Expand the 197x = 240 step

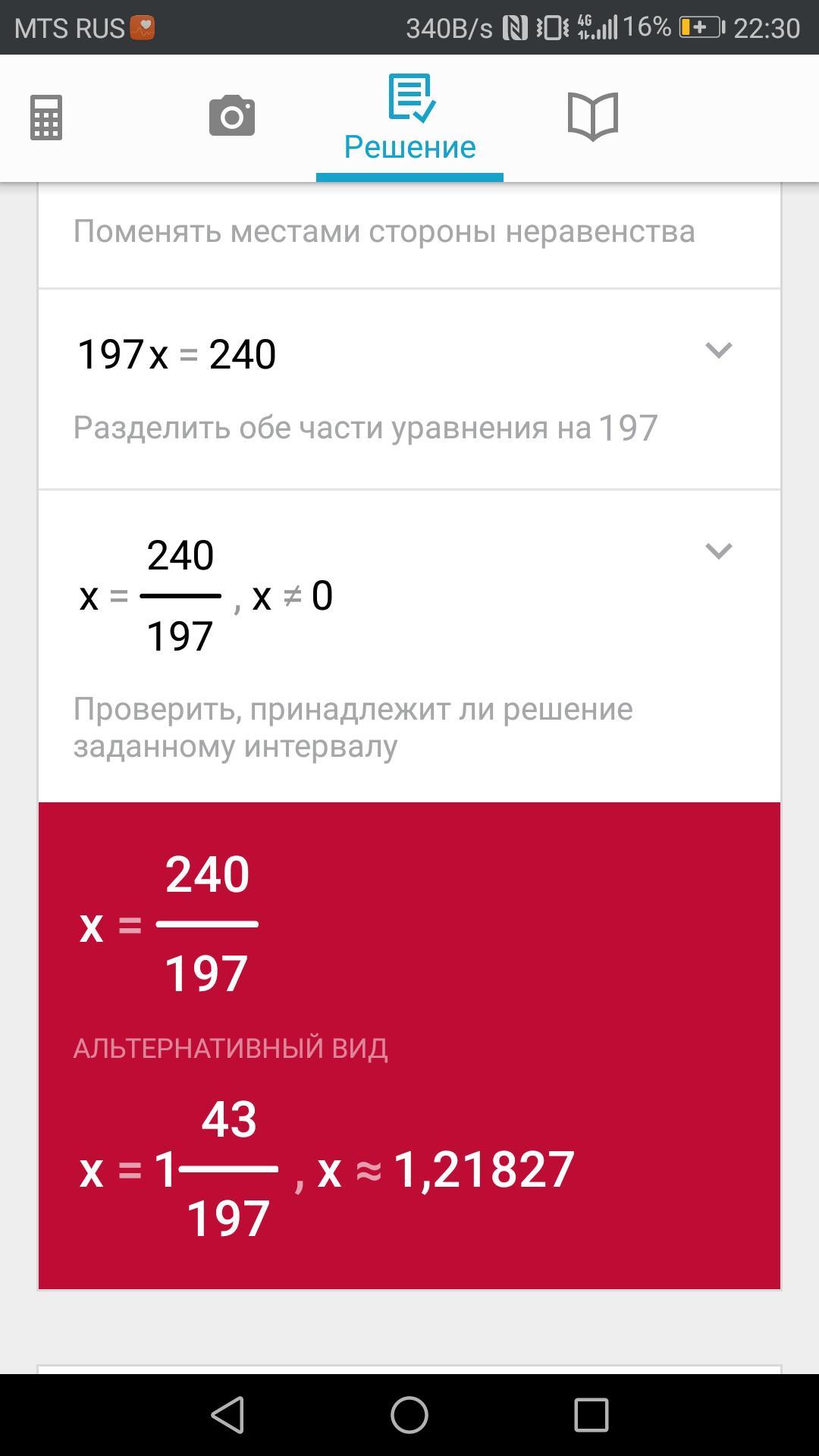tap(718, 350)
